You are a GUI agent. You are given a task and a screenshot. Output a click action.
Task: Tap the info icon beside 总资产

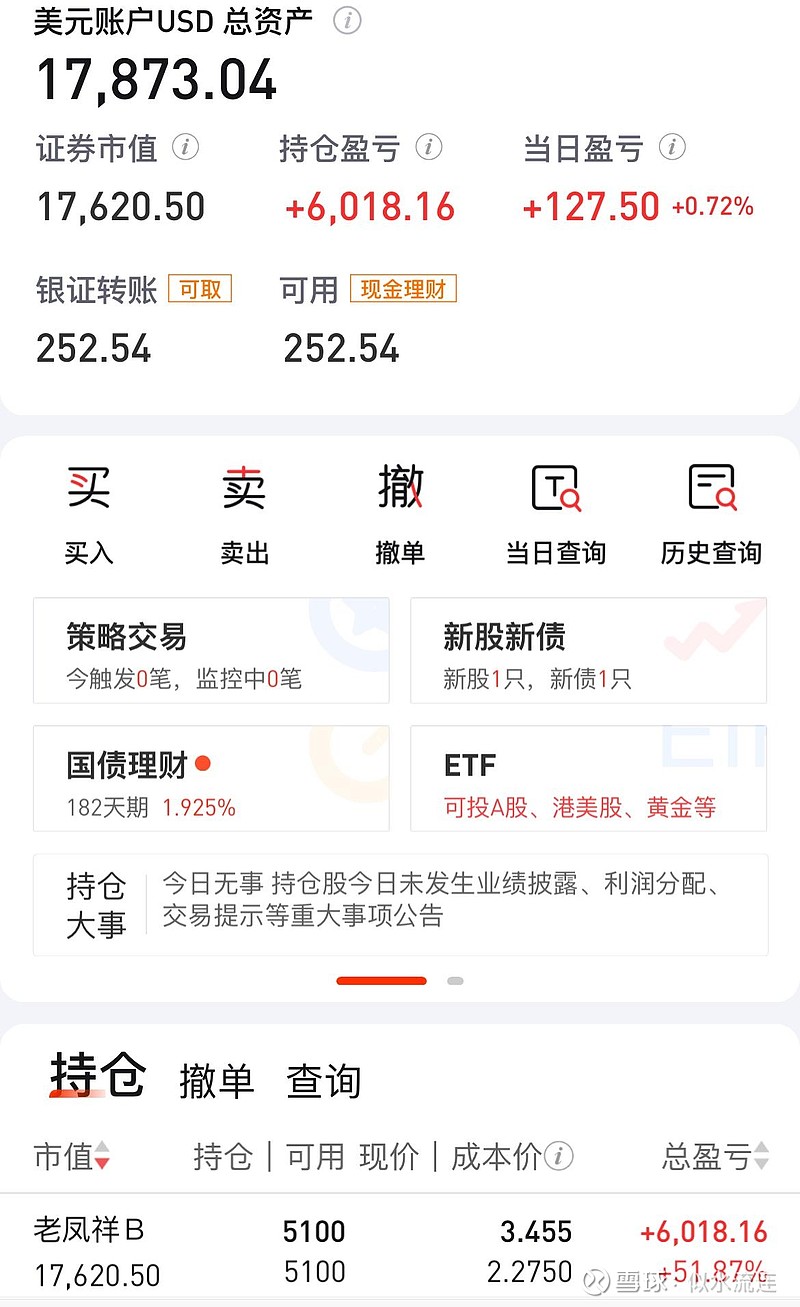345,20
